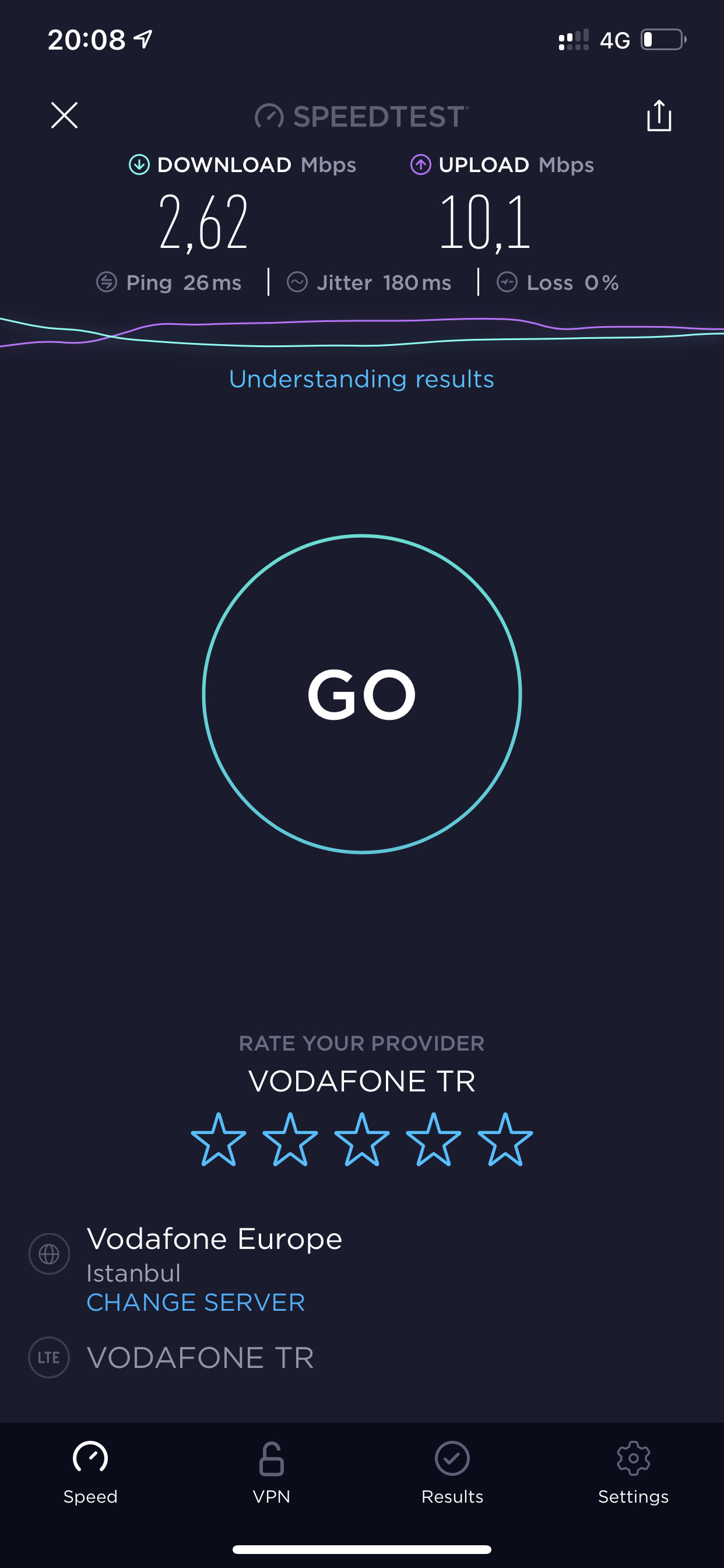Go to the Settings tab

coord(633,1473)
